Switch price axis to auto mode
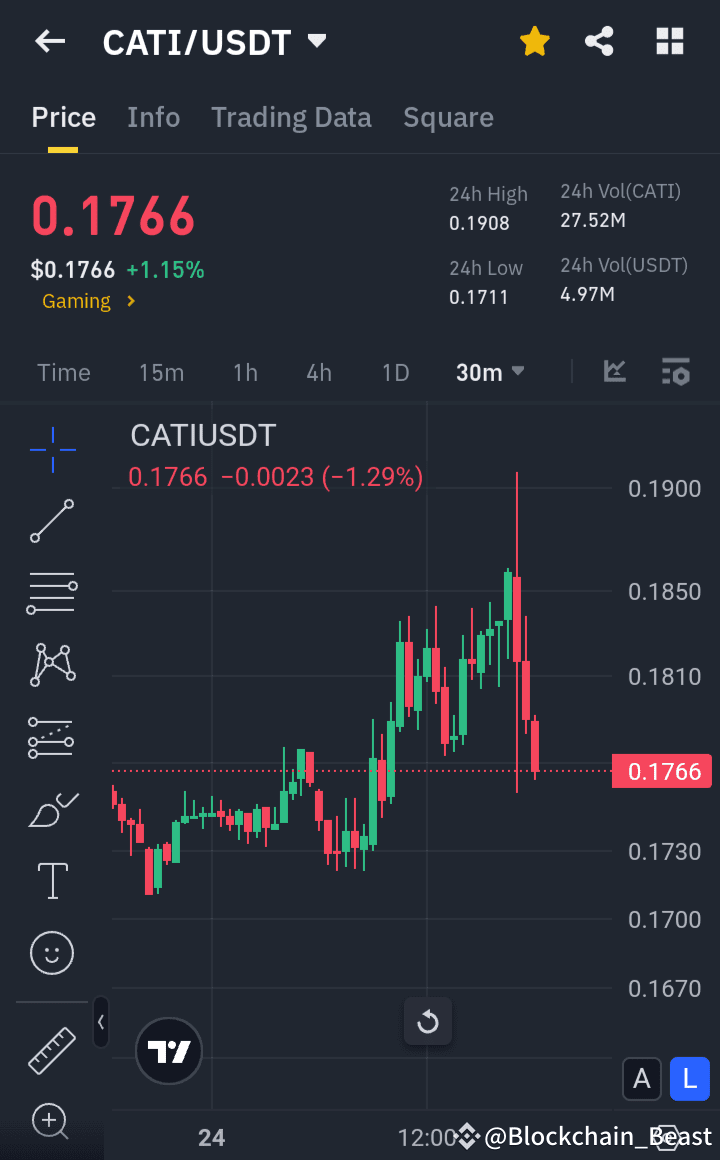The height and width of the screenshot is (1160, 720). 641,1079
